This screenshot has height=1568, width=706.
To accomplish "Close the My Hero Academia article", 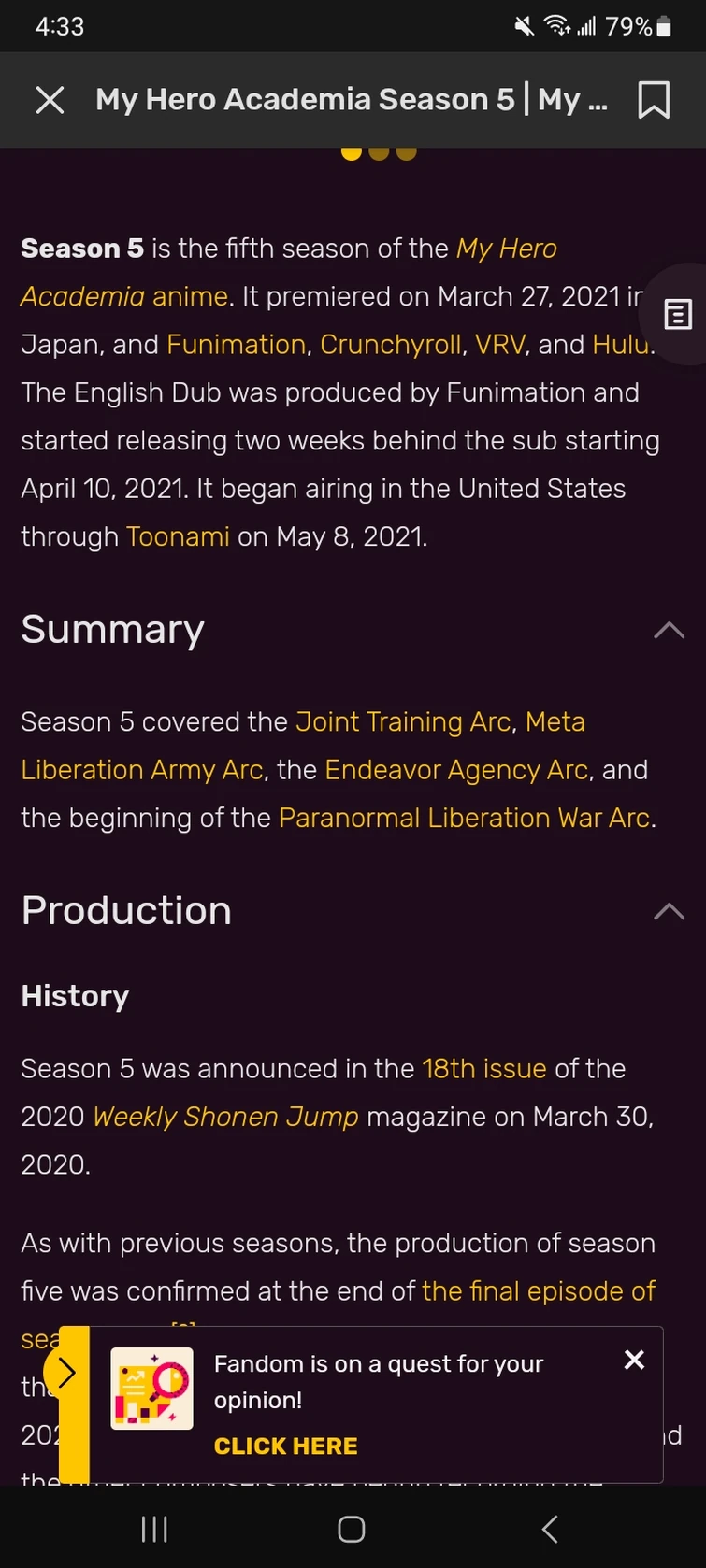I will pyautogui.click(x=50, y=99).
